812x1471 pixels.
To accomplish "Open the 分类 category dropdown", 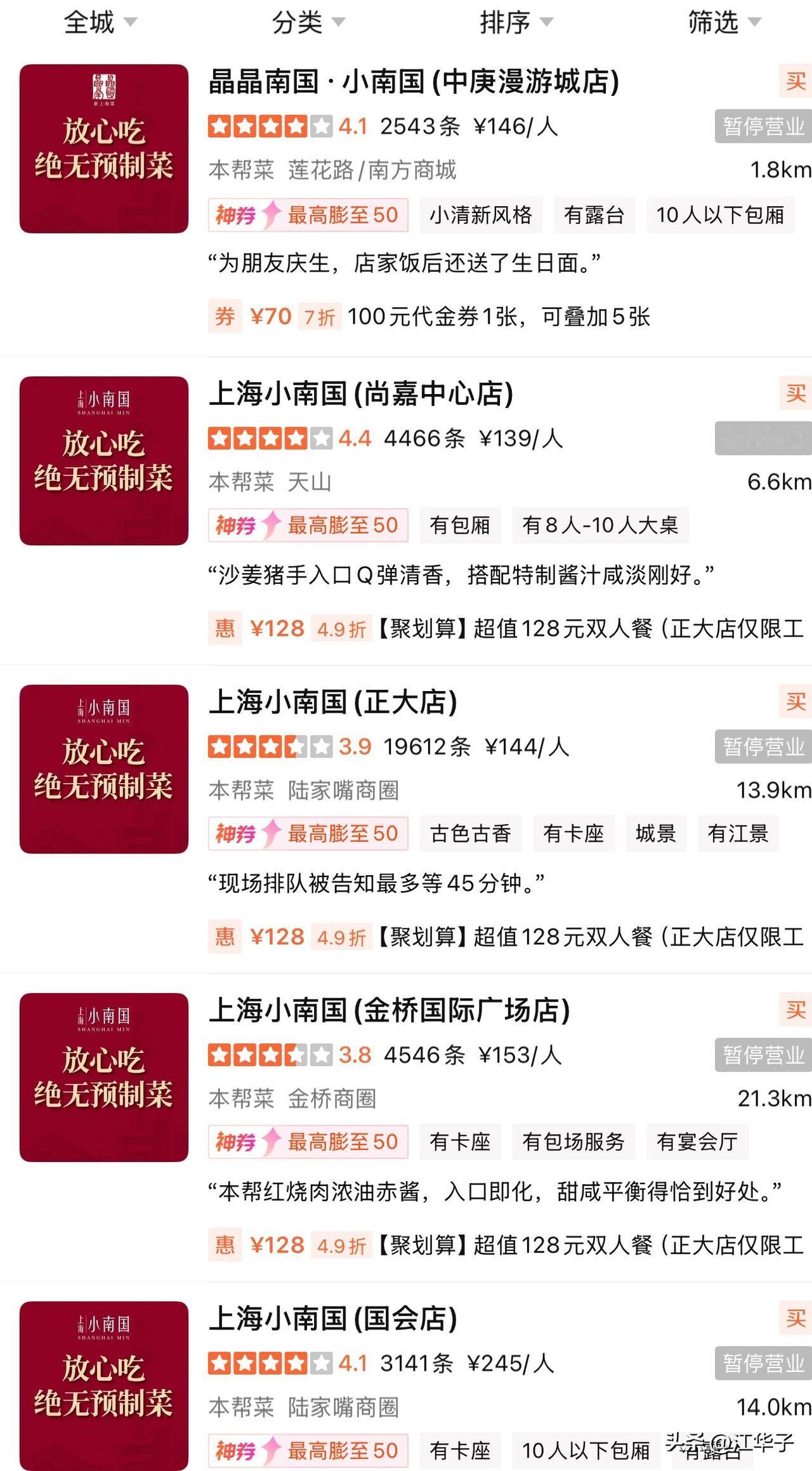I will pyautogui.click(x=309, y=23).
